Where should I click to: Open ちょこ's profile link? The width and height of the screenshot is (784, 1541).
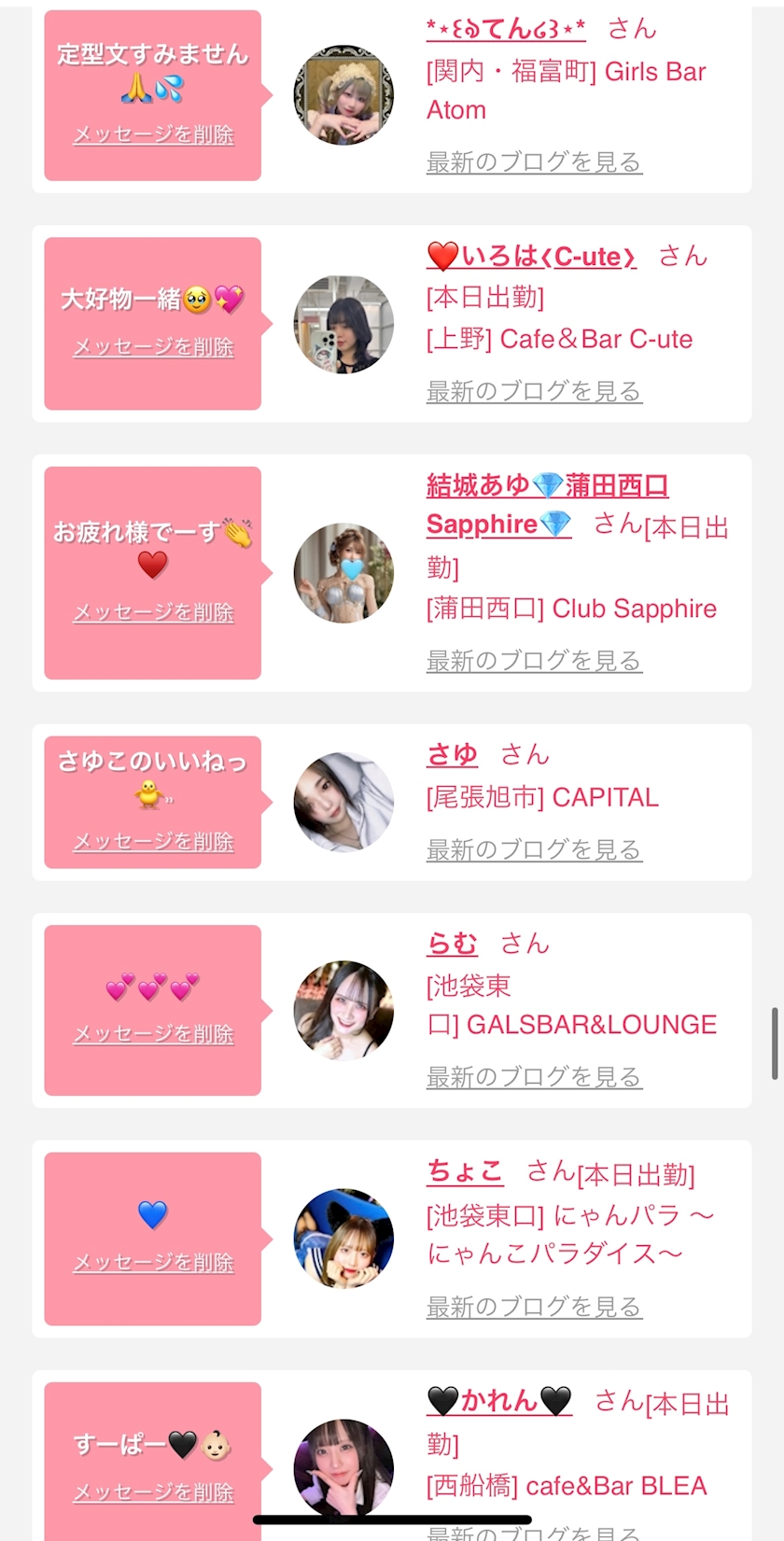pyautogui.click(x=465, y=1171)
